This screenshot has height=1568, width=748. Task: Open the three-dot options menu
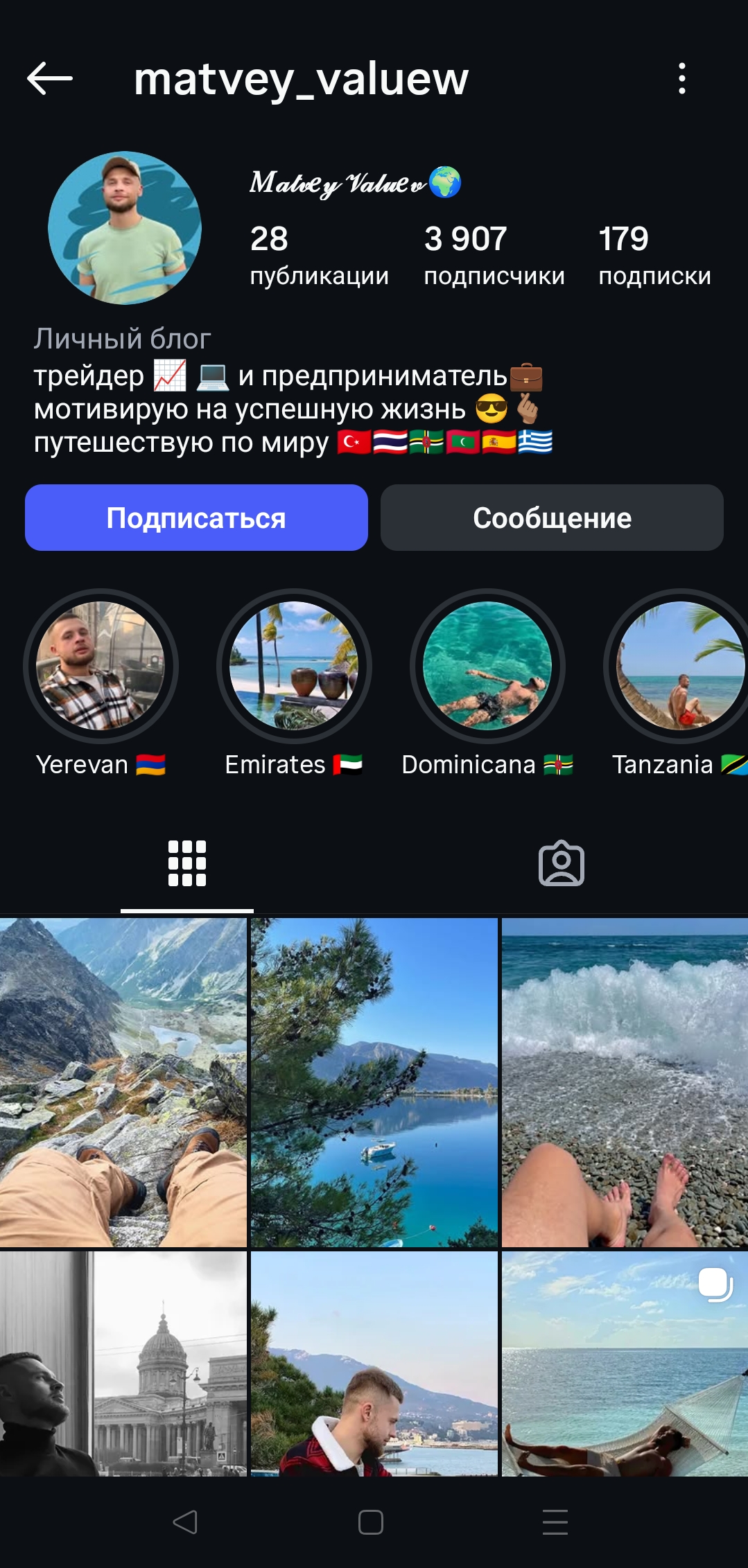[x=684, y=79]
